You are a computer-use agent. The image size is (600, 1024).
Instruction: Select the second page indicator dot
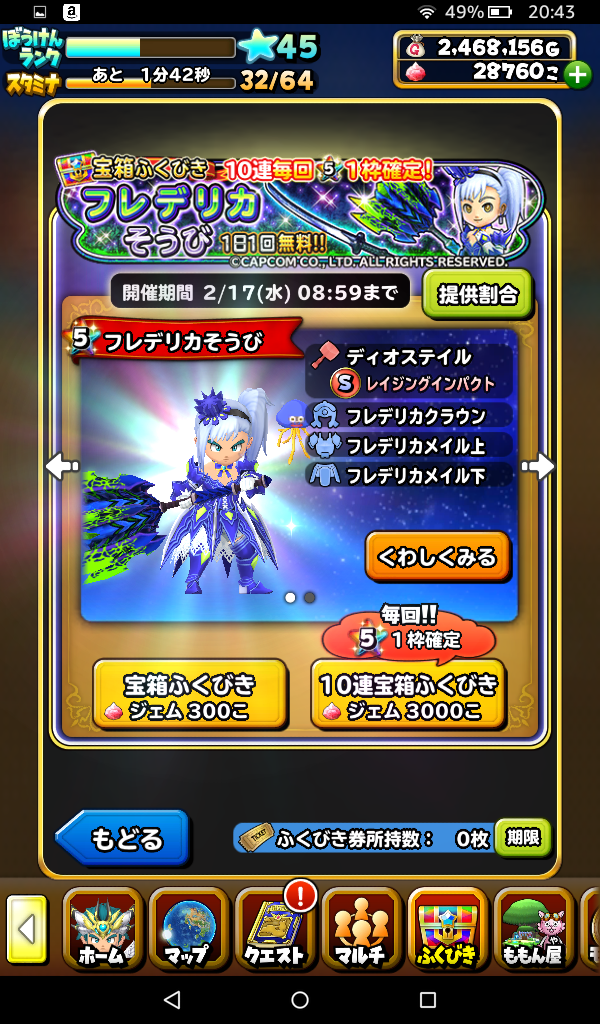[x=310, y=597]
